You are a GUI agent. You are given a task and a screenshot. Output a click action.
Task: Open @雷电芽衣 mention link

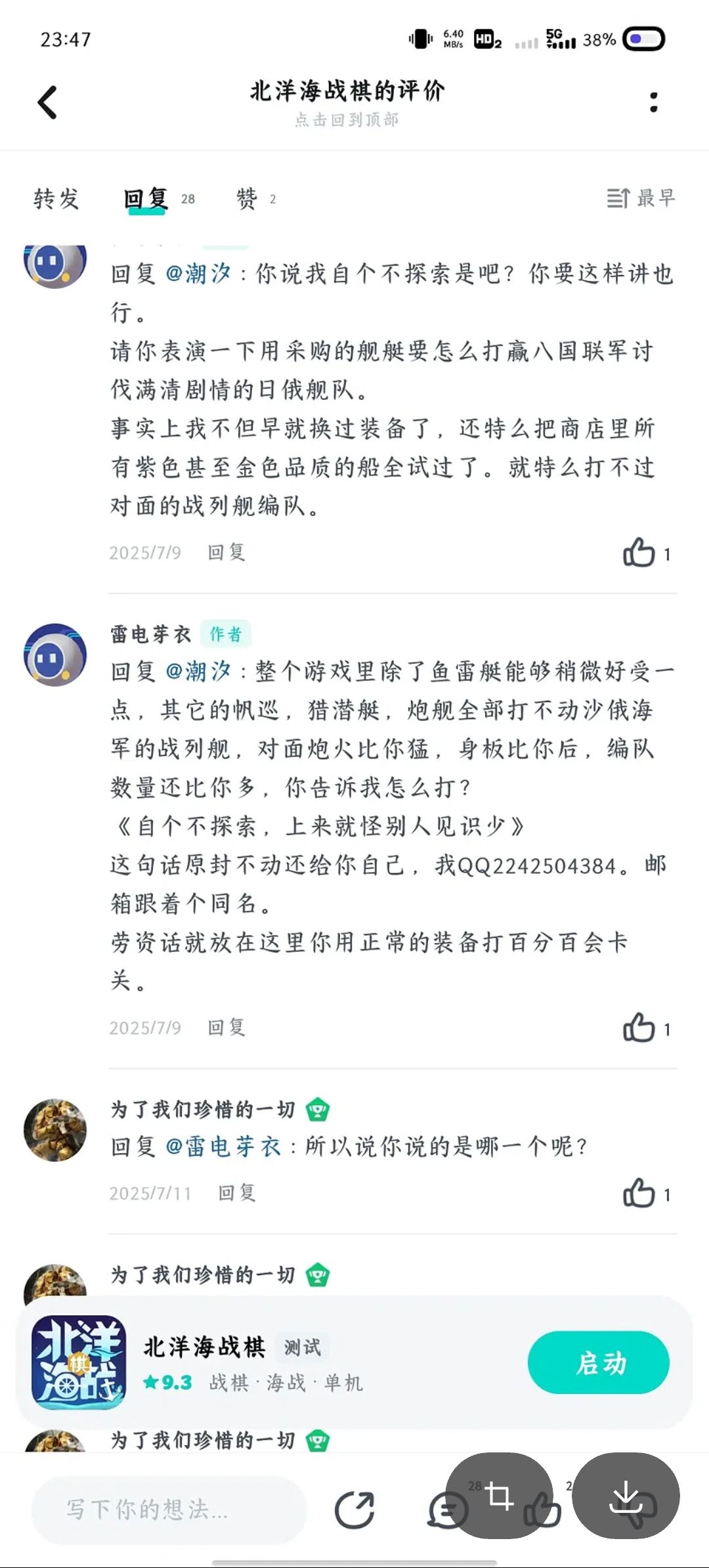[223, 1146]
